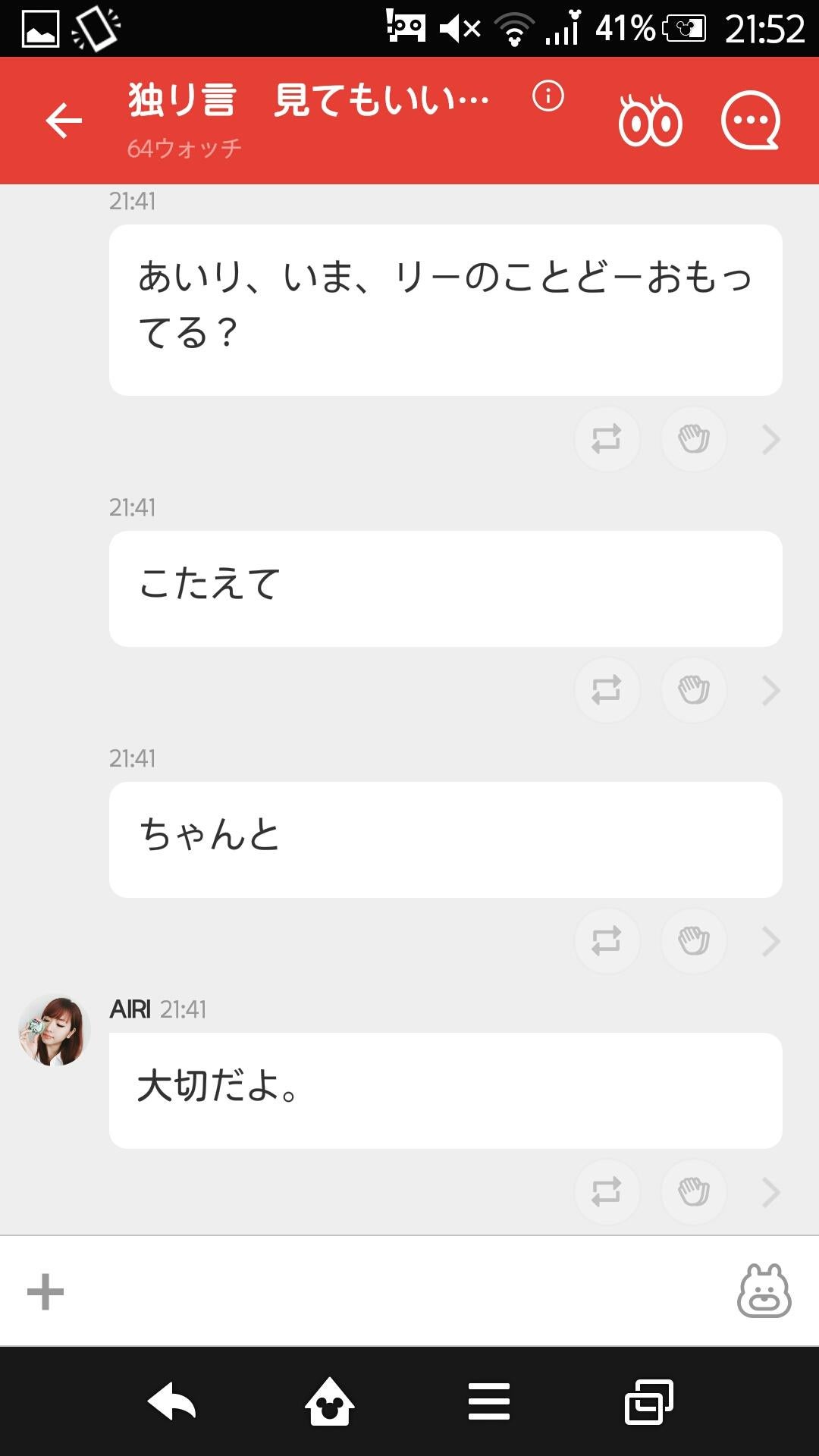Tap the repost icon under the ちゃんと message

pyautogui.click(x=607, y=941)
